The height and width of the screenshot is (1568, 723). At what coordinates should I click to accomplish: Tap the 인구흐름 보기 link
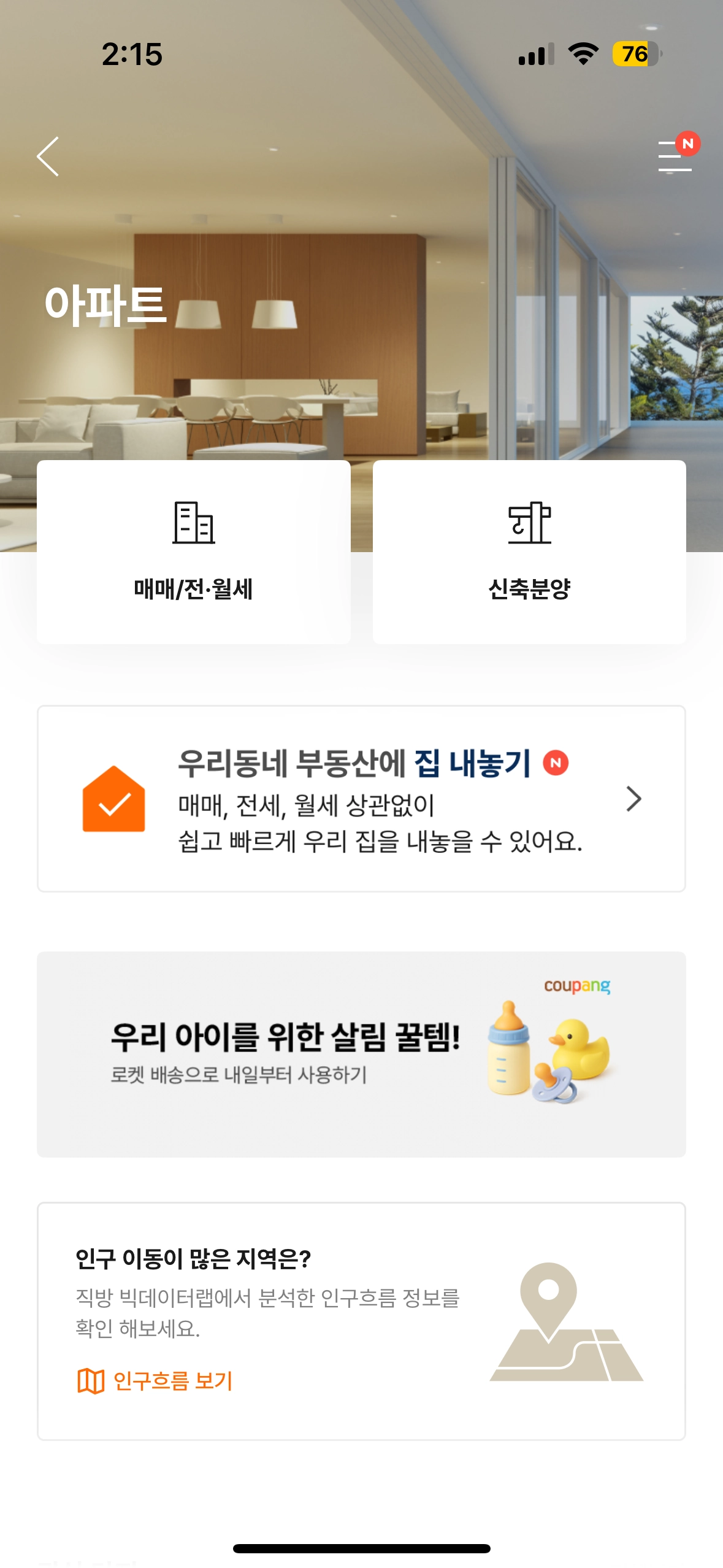tap(155, 1380)
